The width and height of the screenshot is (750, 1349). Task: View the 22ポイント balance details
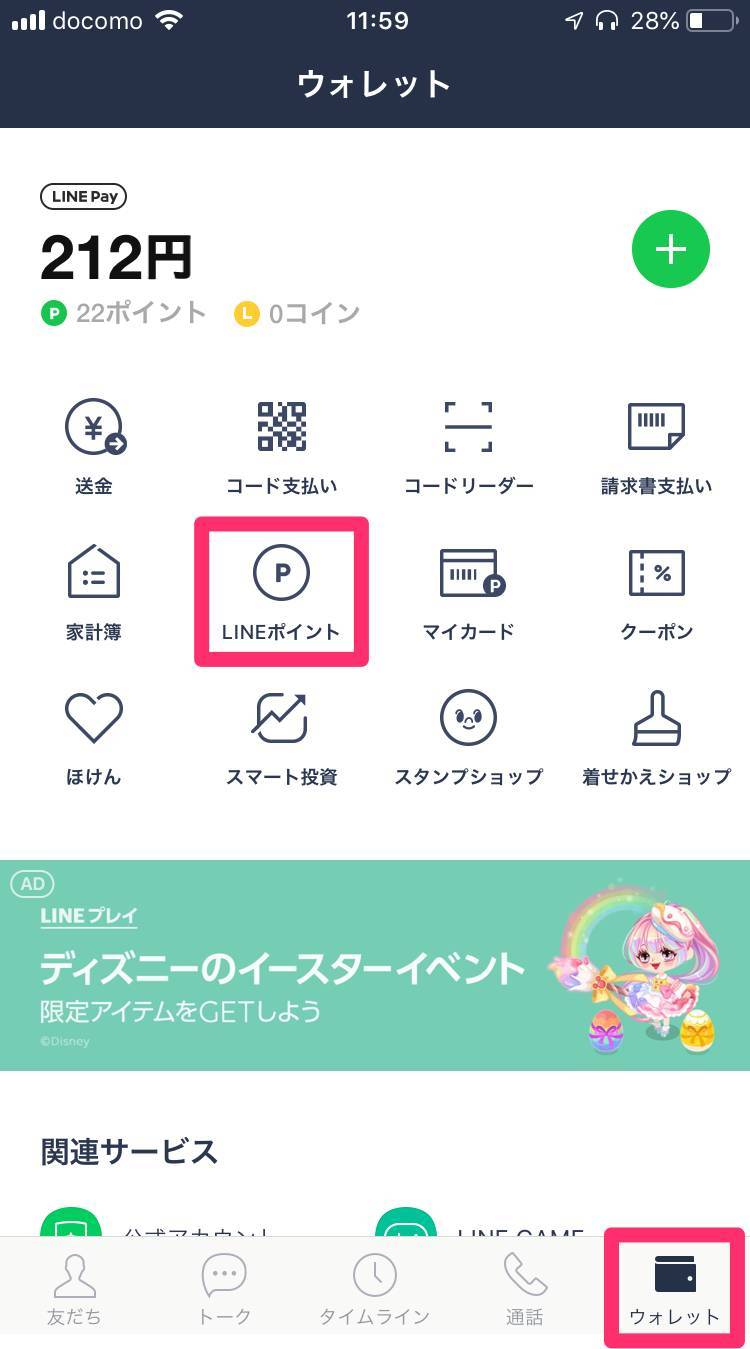[x=123, y=313]
